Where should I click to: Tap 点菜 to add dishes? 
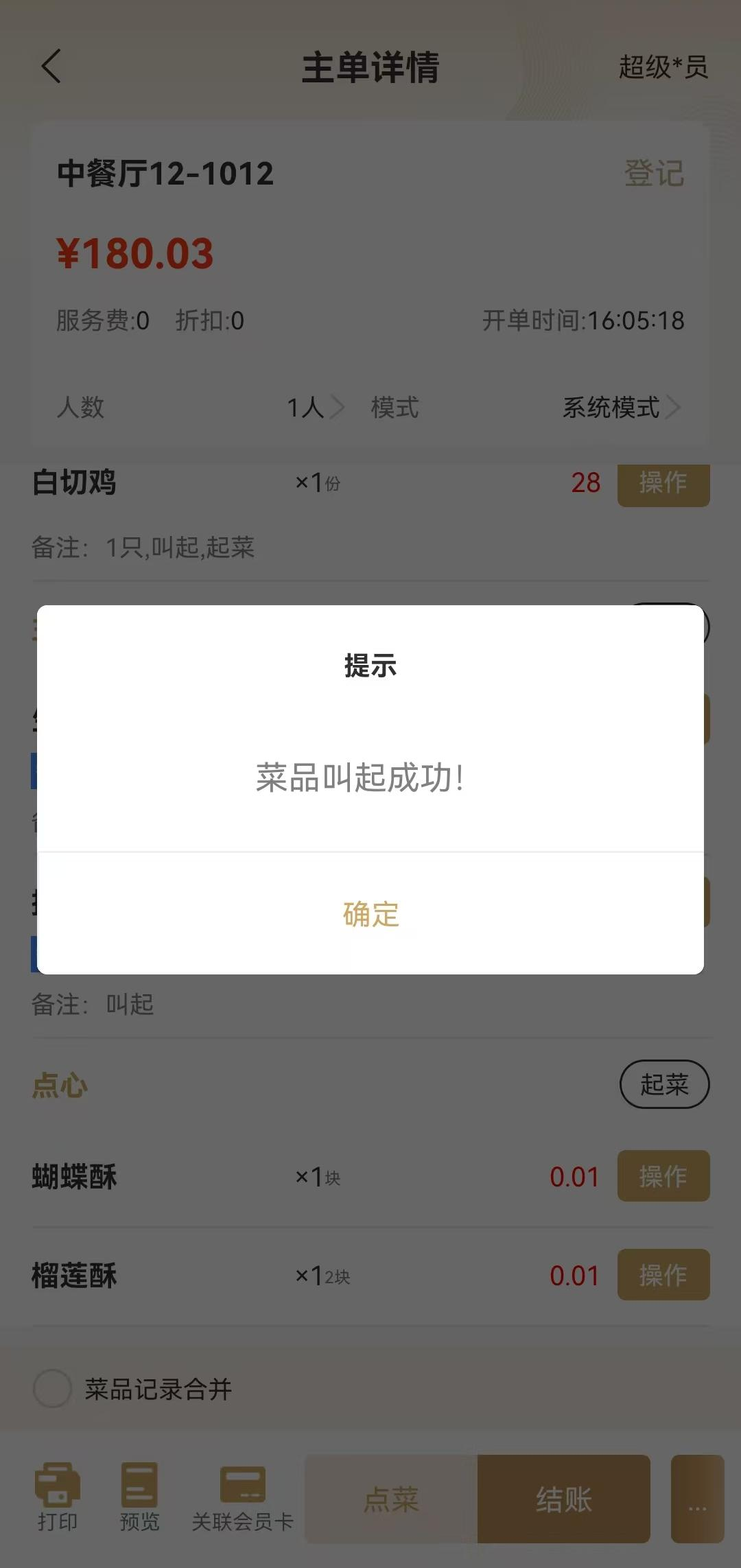391,1499
